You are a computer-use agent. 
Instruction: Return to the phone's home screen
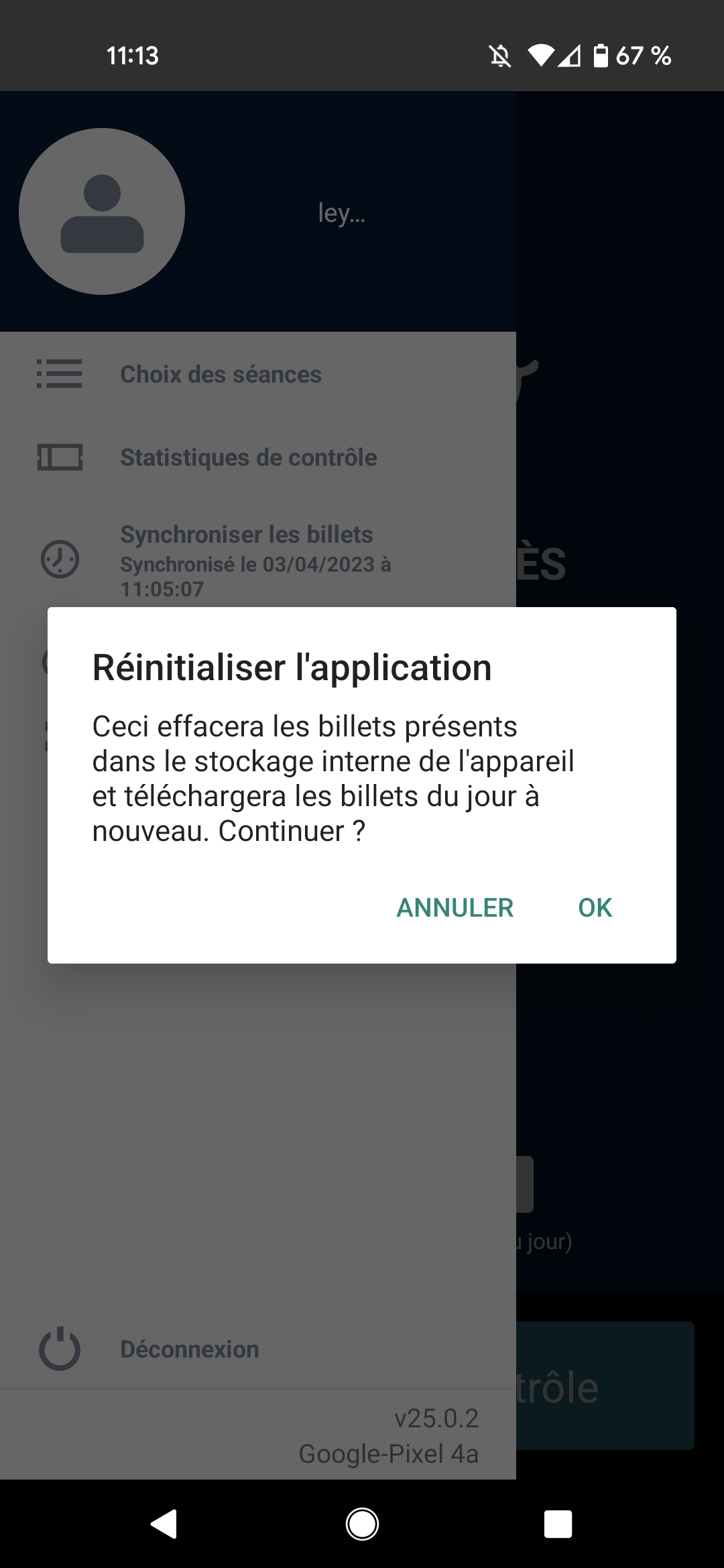362,1524
